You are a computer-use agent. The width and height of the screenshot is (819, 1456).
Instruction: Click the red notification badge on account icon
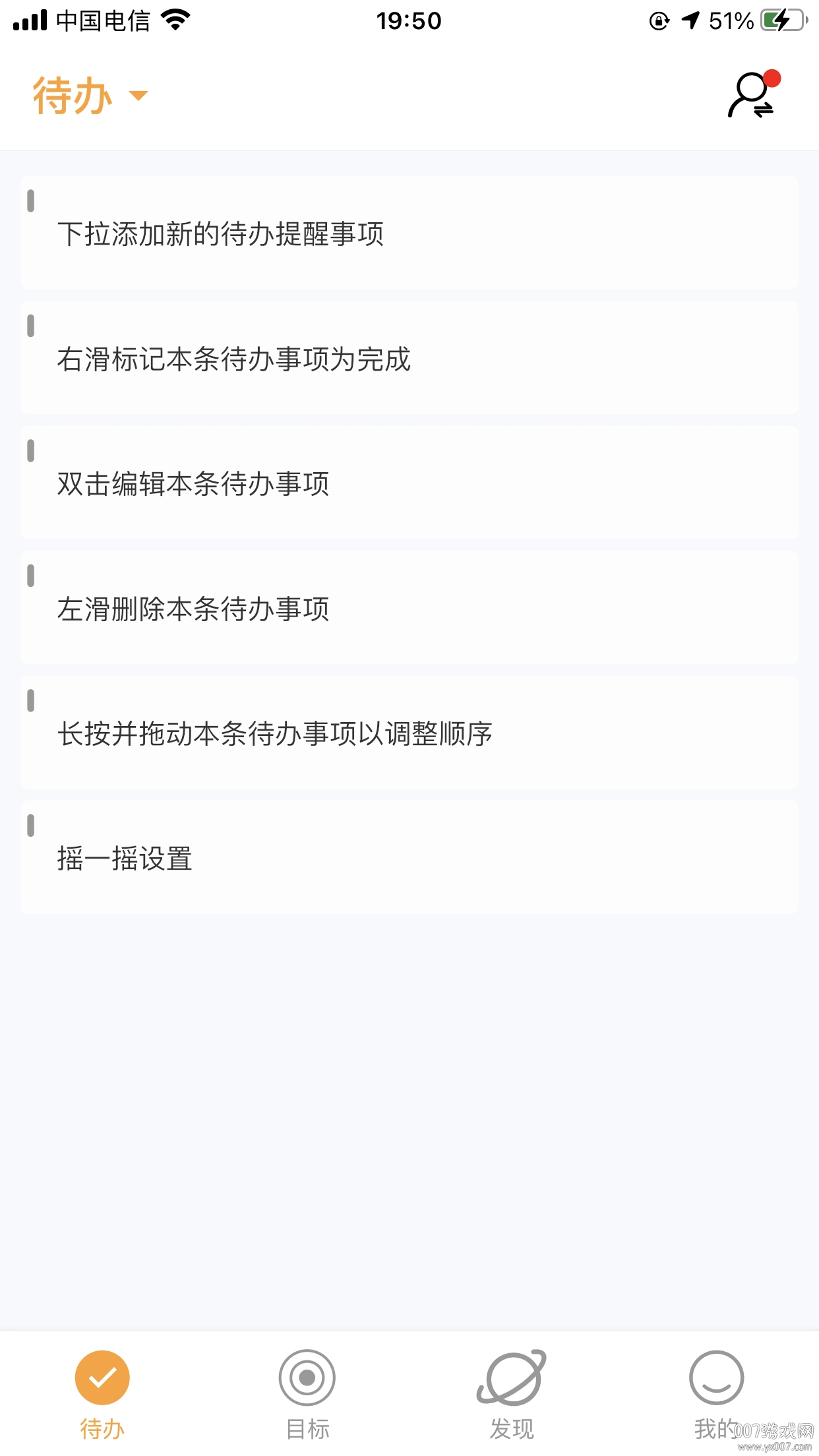coord(773,79)
